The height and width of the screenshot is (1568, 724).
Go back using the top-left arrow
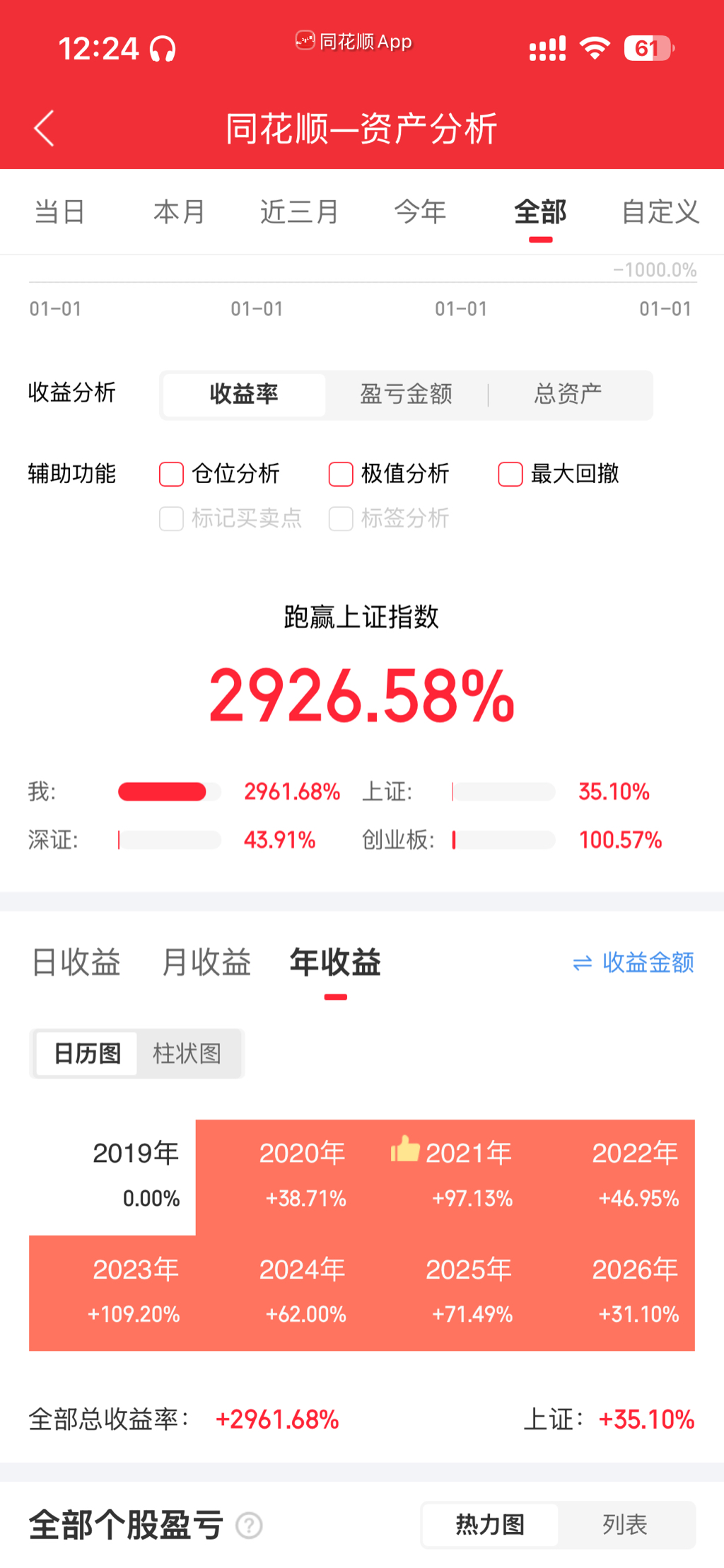[x=44, y=129]
